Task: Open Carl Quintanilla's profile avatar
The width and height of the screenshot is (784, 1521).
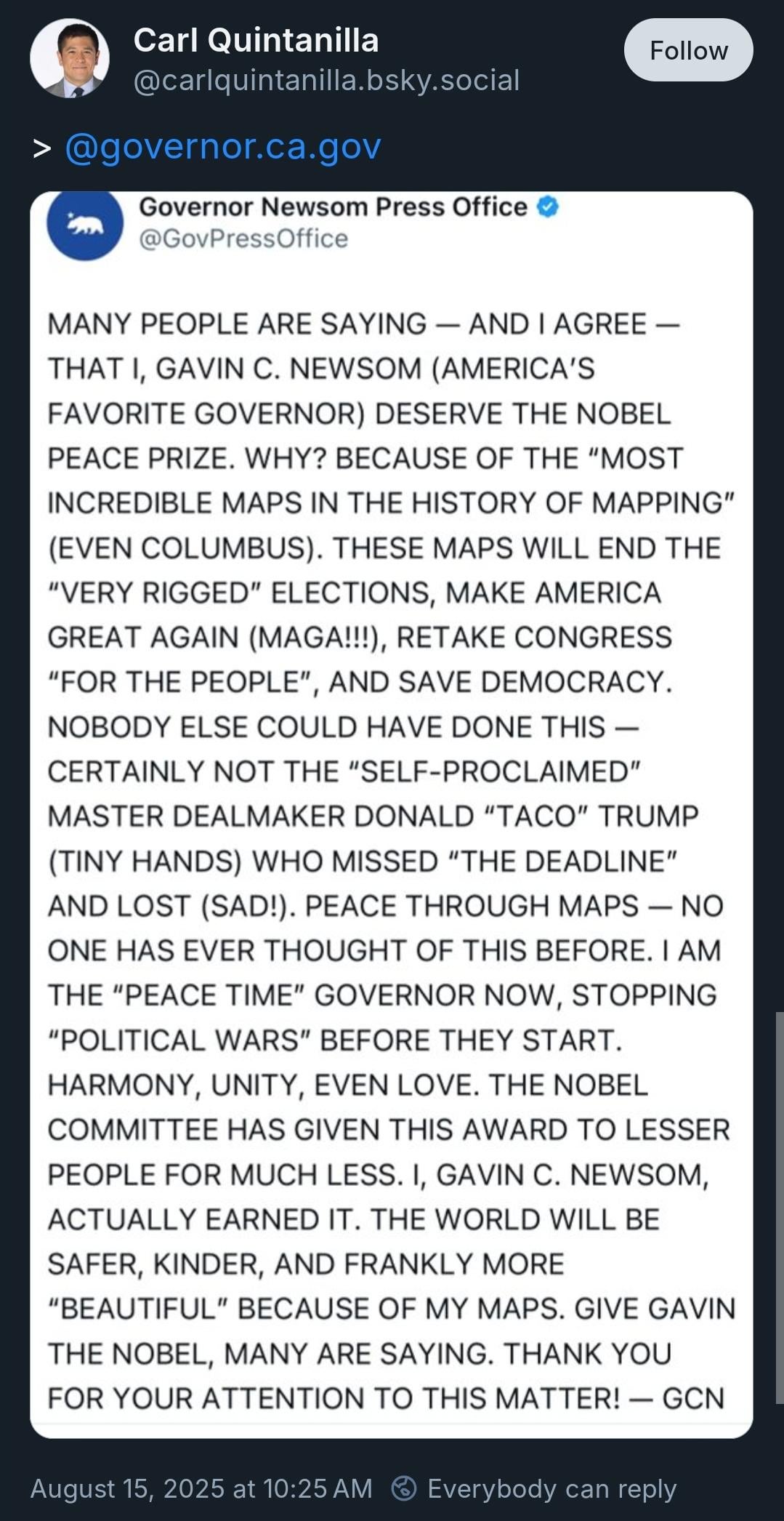Action: 70,58
